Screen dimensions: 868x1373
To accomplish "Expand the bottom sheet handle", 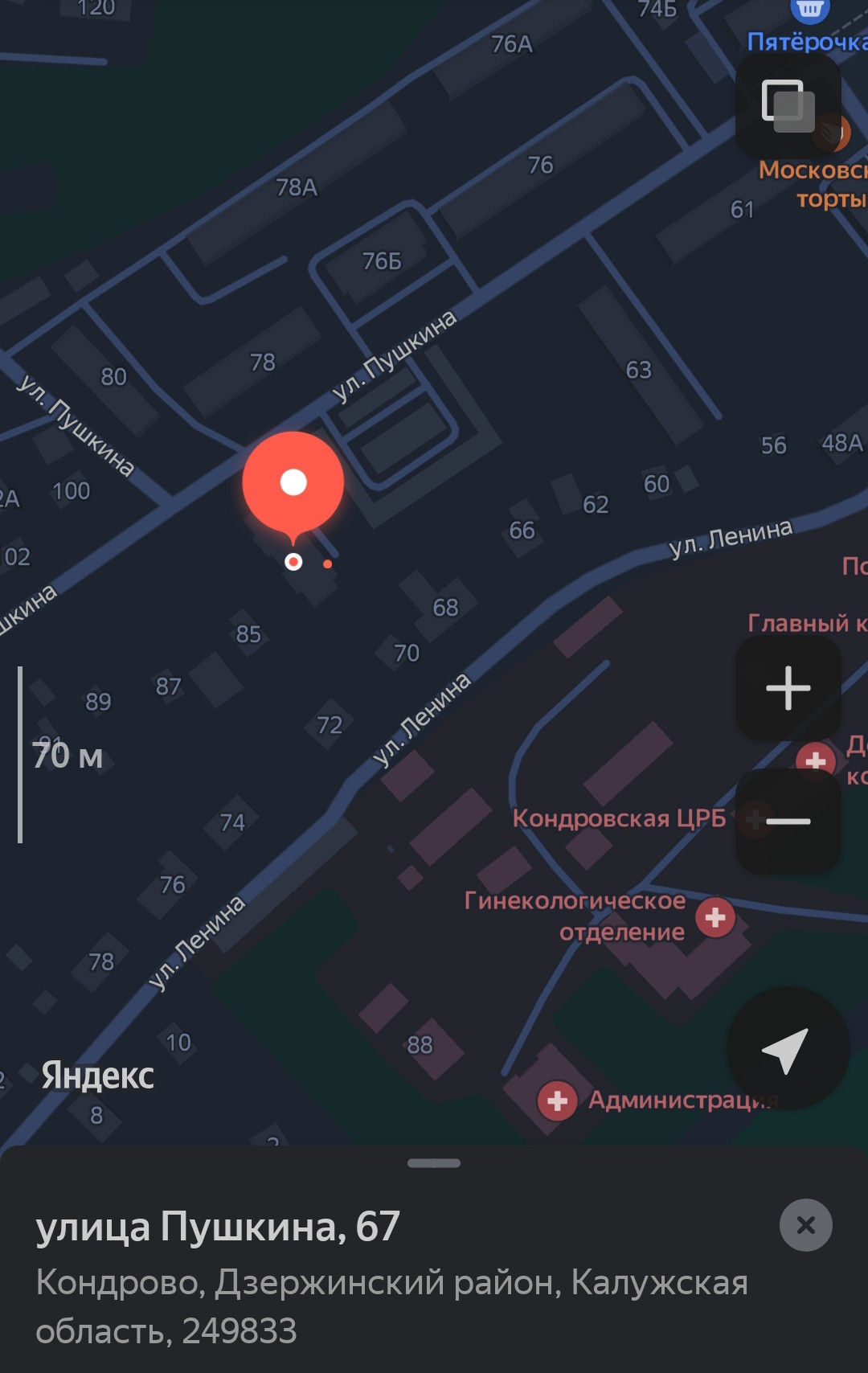I will click(434, 1163).
